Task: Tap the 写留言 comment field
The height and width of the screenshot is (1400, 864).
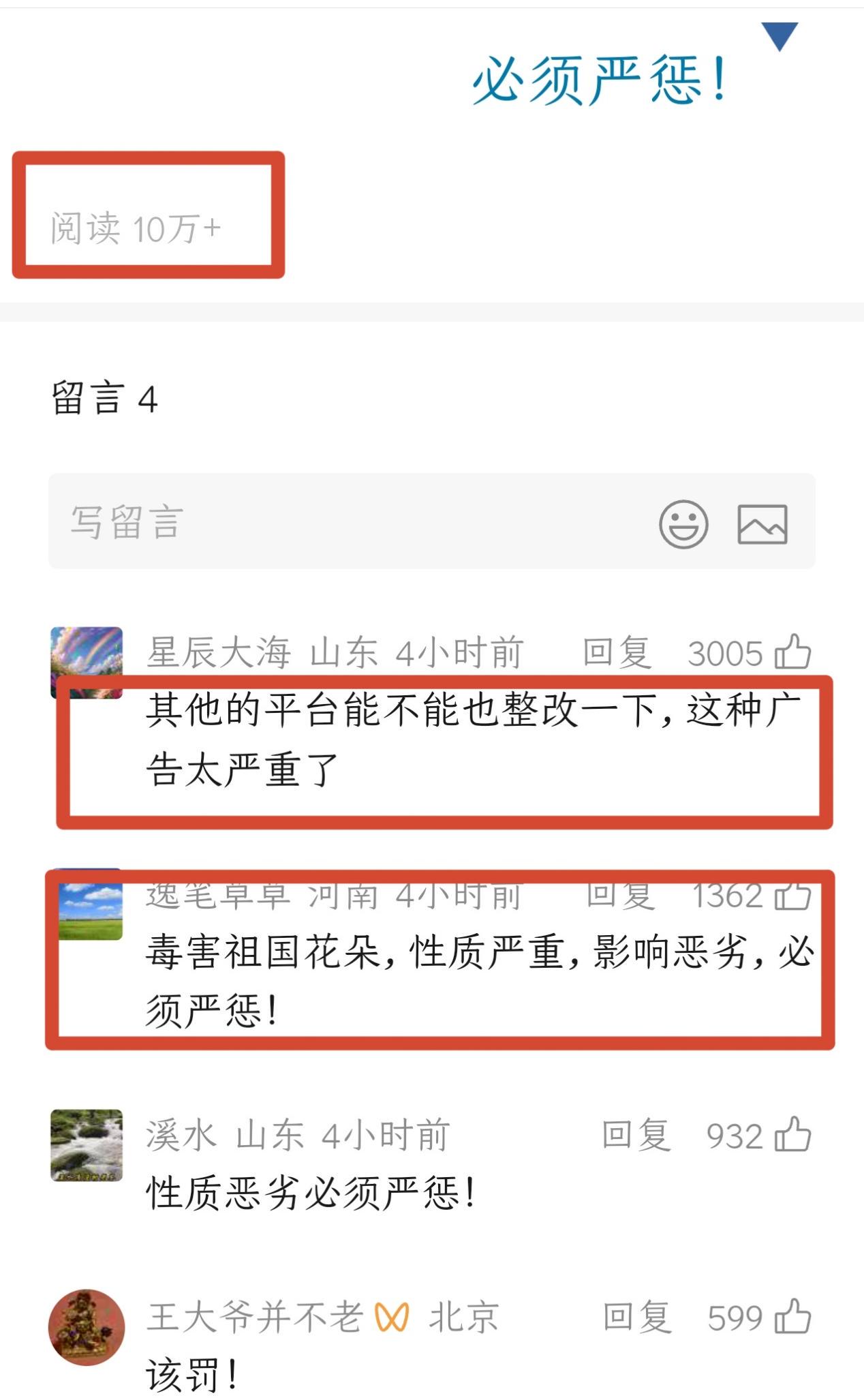Action: 341,521
